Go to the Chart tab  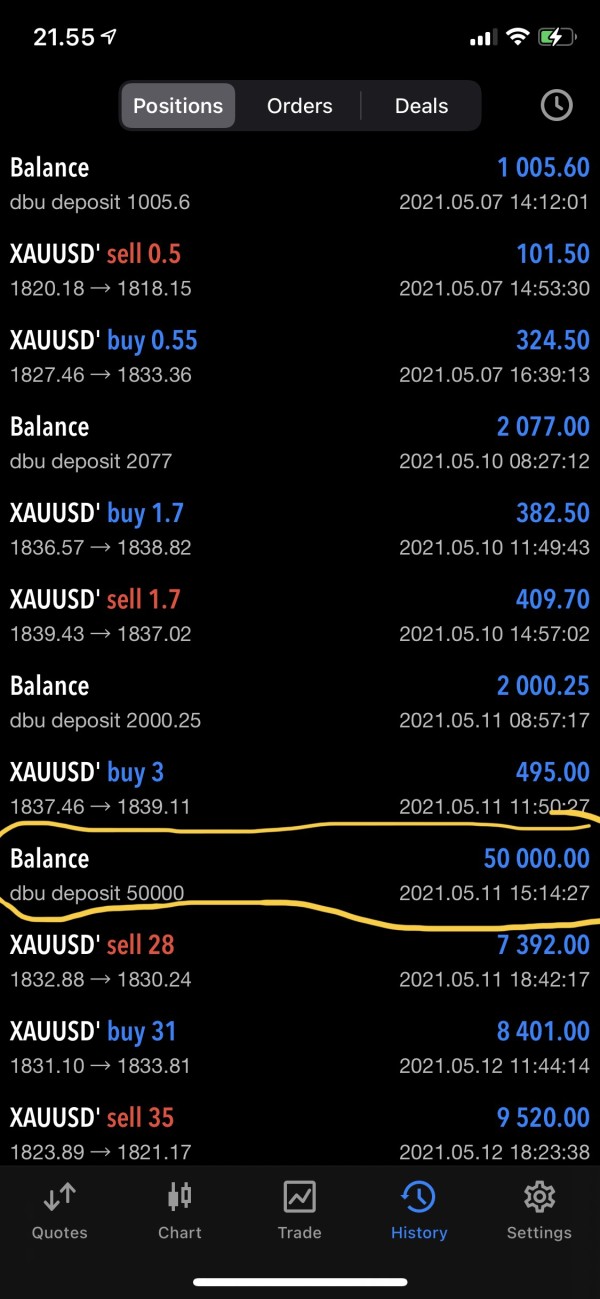point(180,1210)
